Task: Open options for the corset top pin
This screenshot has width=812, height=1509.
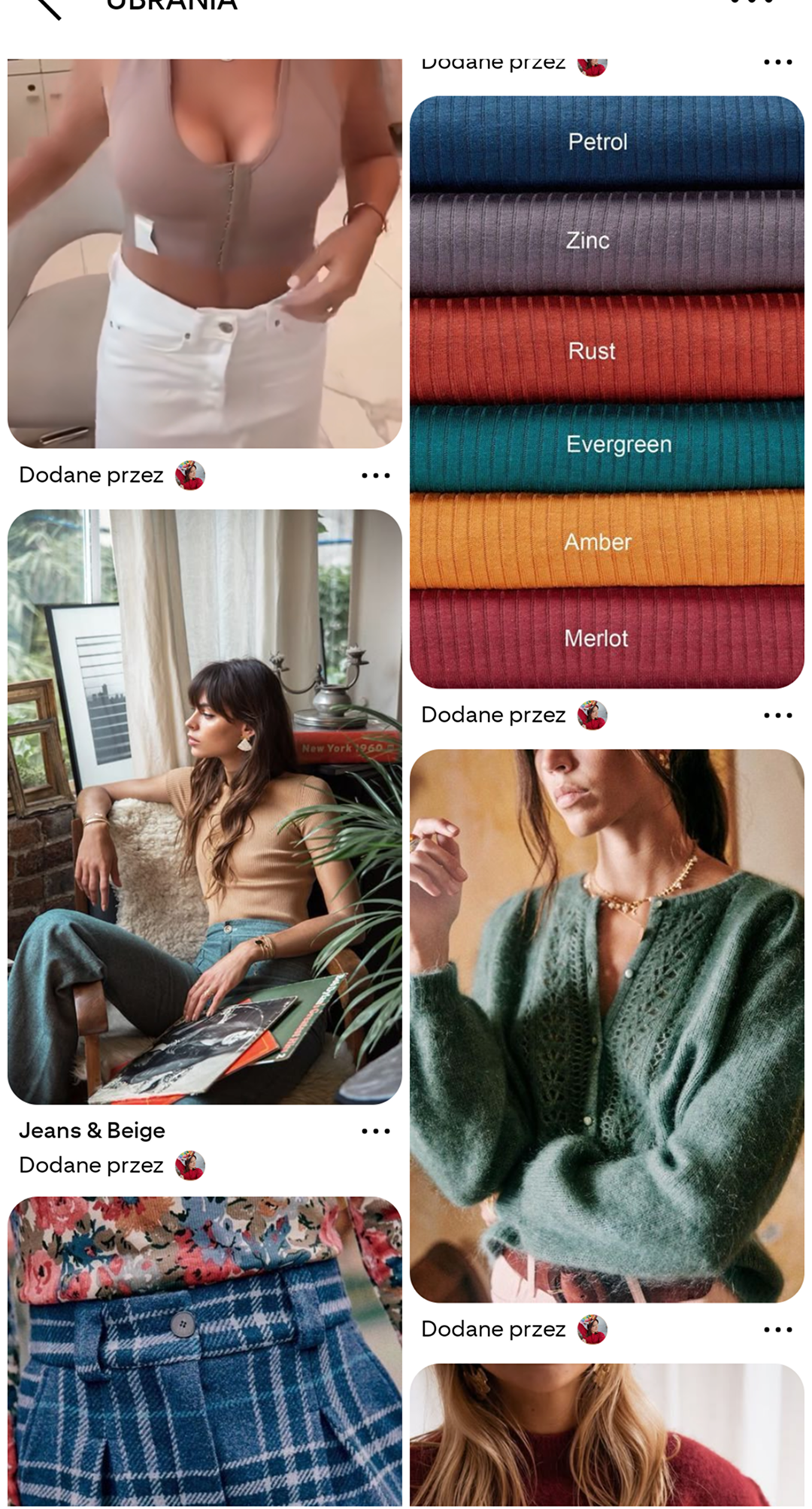Action: (x=375, y=475)
